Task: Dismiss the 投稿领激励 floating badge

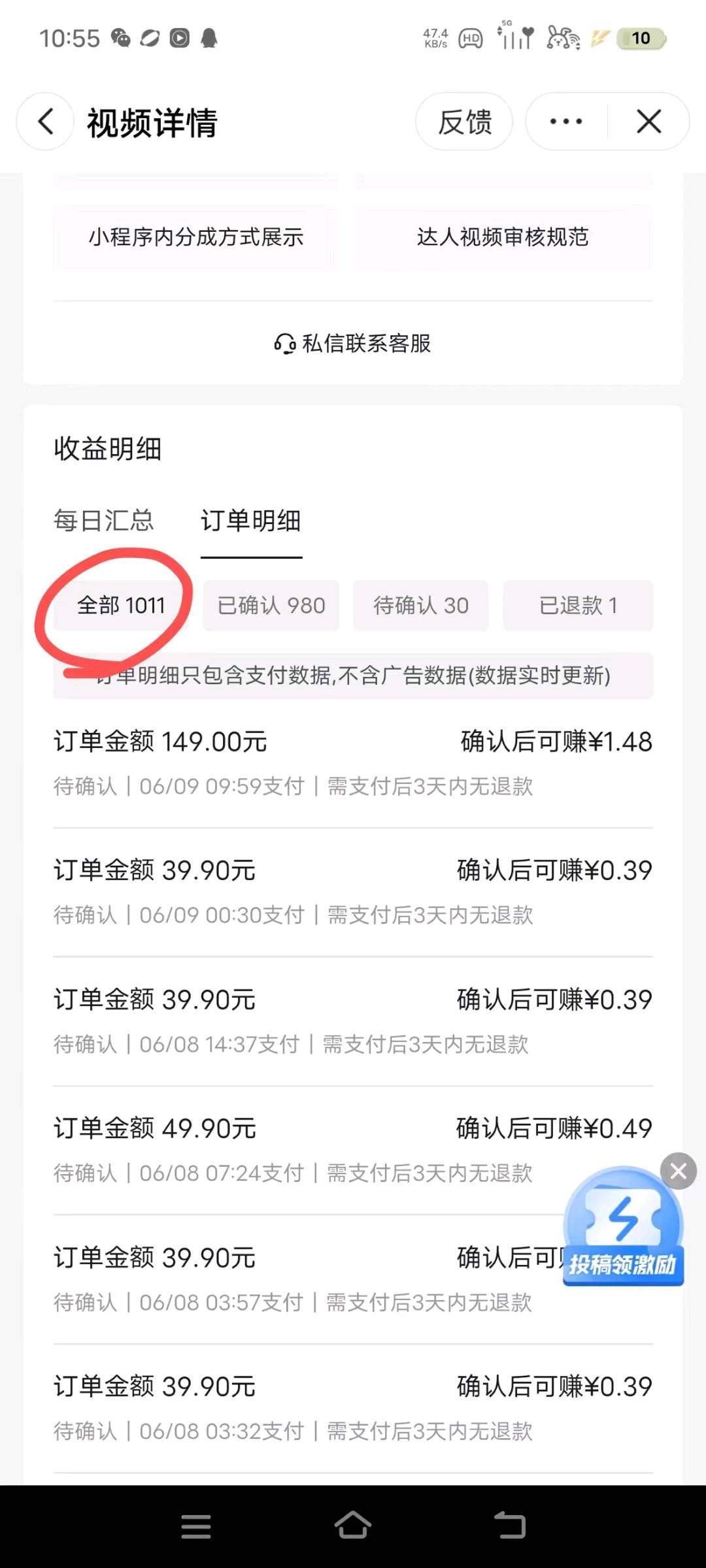Action: click(678, 1171)
